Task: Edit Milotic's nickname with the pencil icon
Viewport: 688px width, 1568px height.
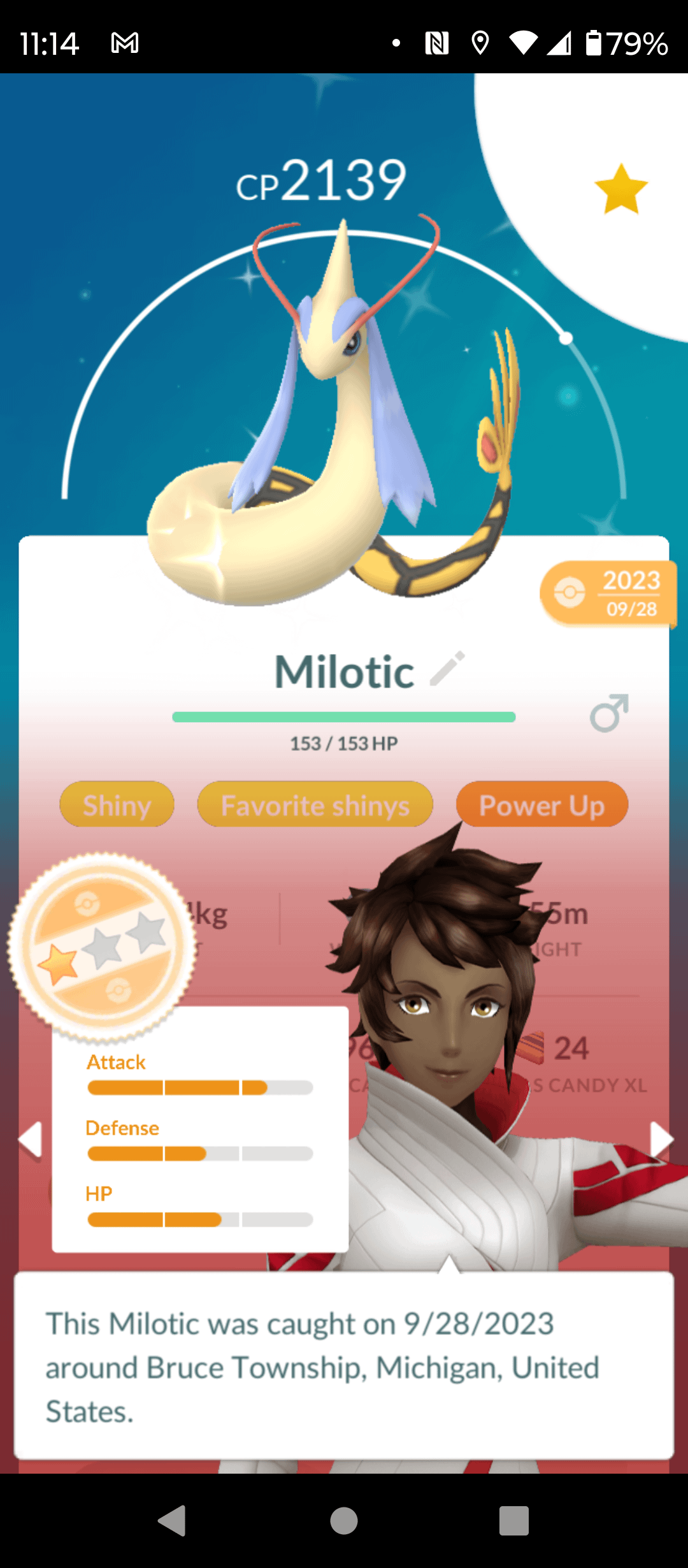Action: pyautogui.click(x=448, y=669)
